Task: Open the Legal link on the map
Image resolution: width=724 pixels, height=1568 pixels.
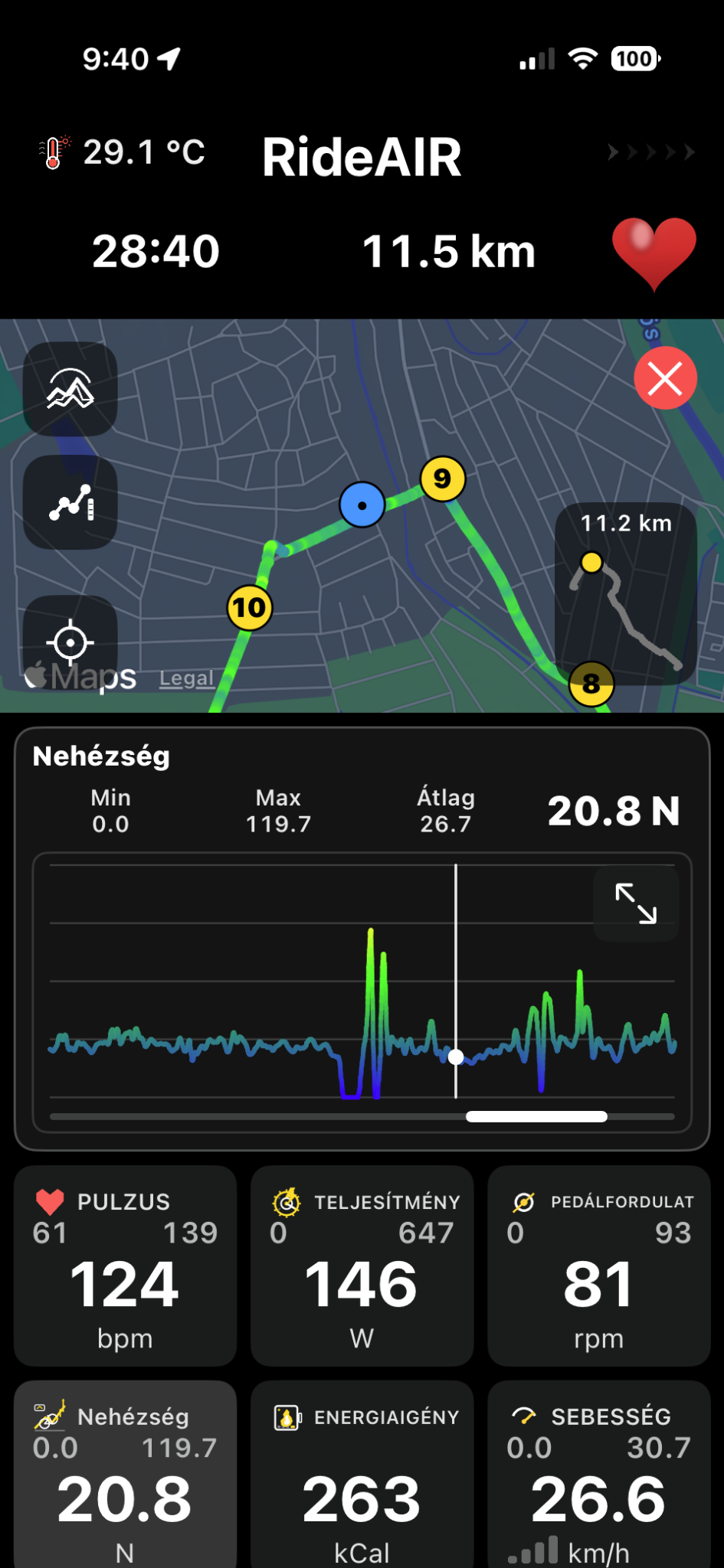Action: point(186,678)
